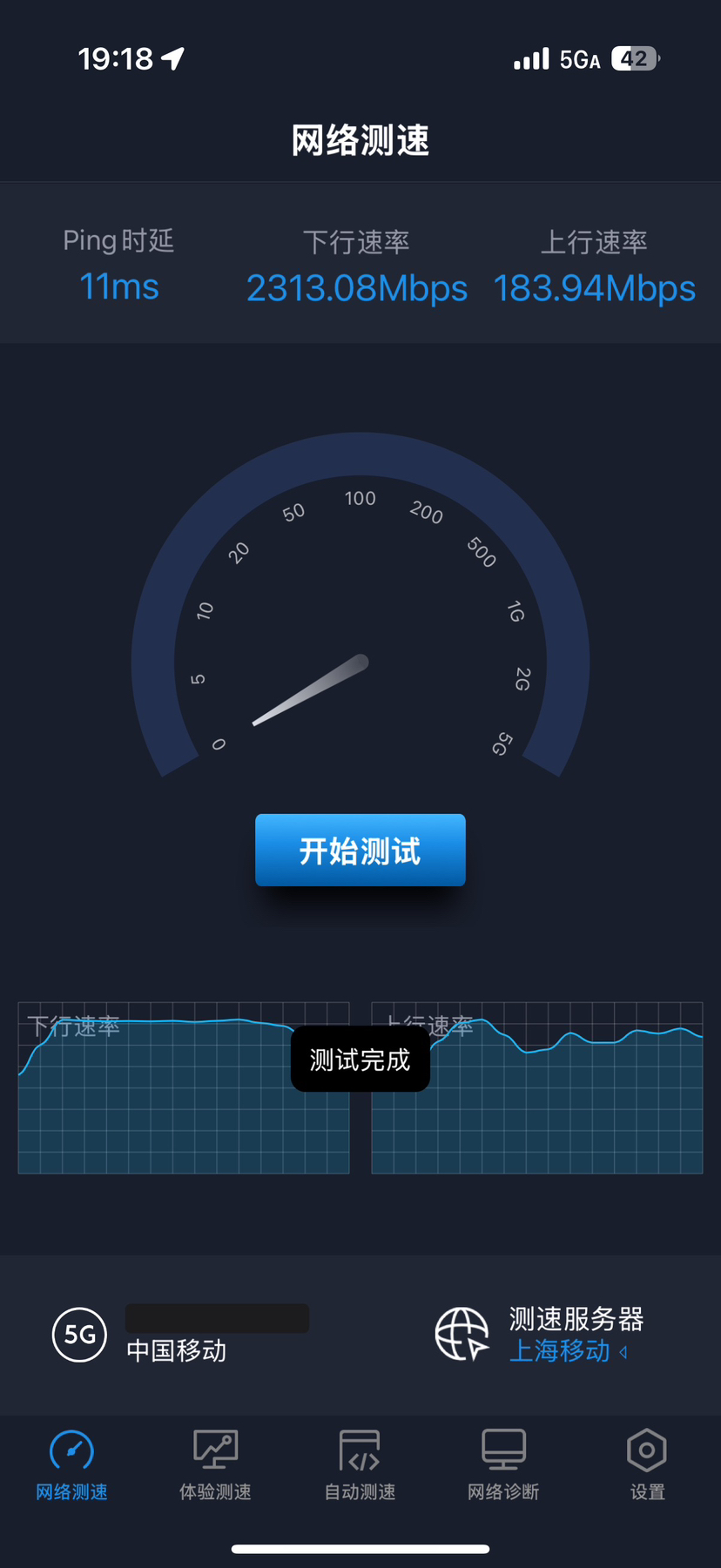Open the 设置 tab
This screenshot has width=721, height=1568.
pos(647,1465)
